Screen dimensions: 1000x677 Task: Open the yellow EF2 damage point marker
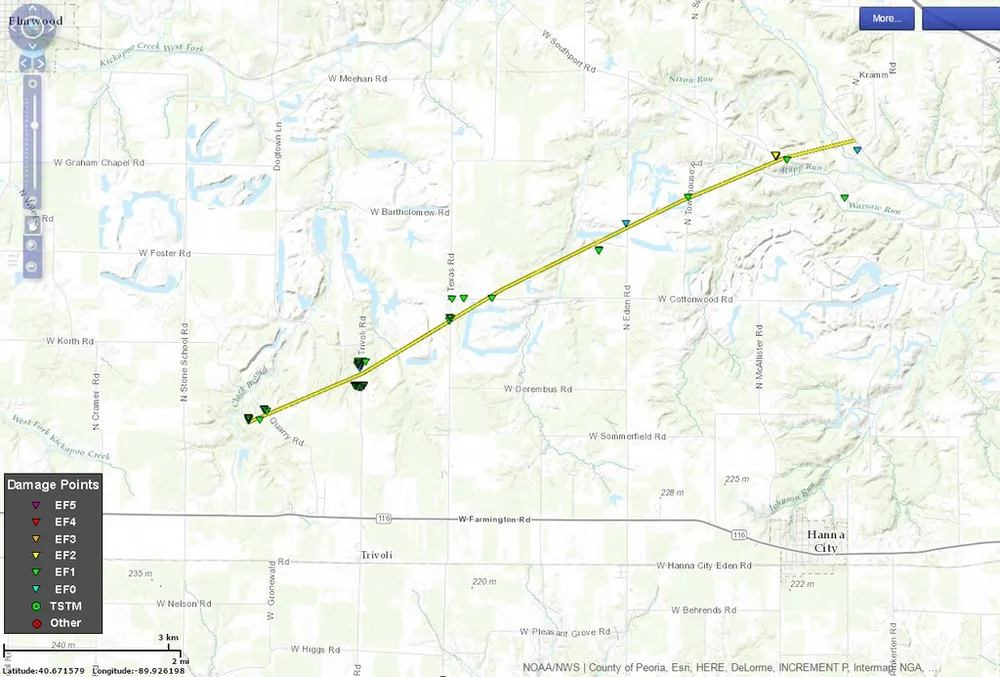point(775,155)
